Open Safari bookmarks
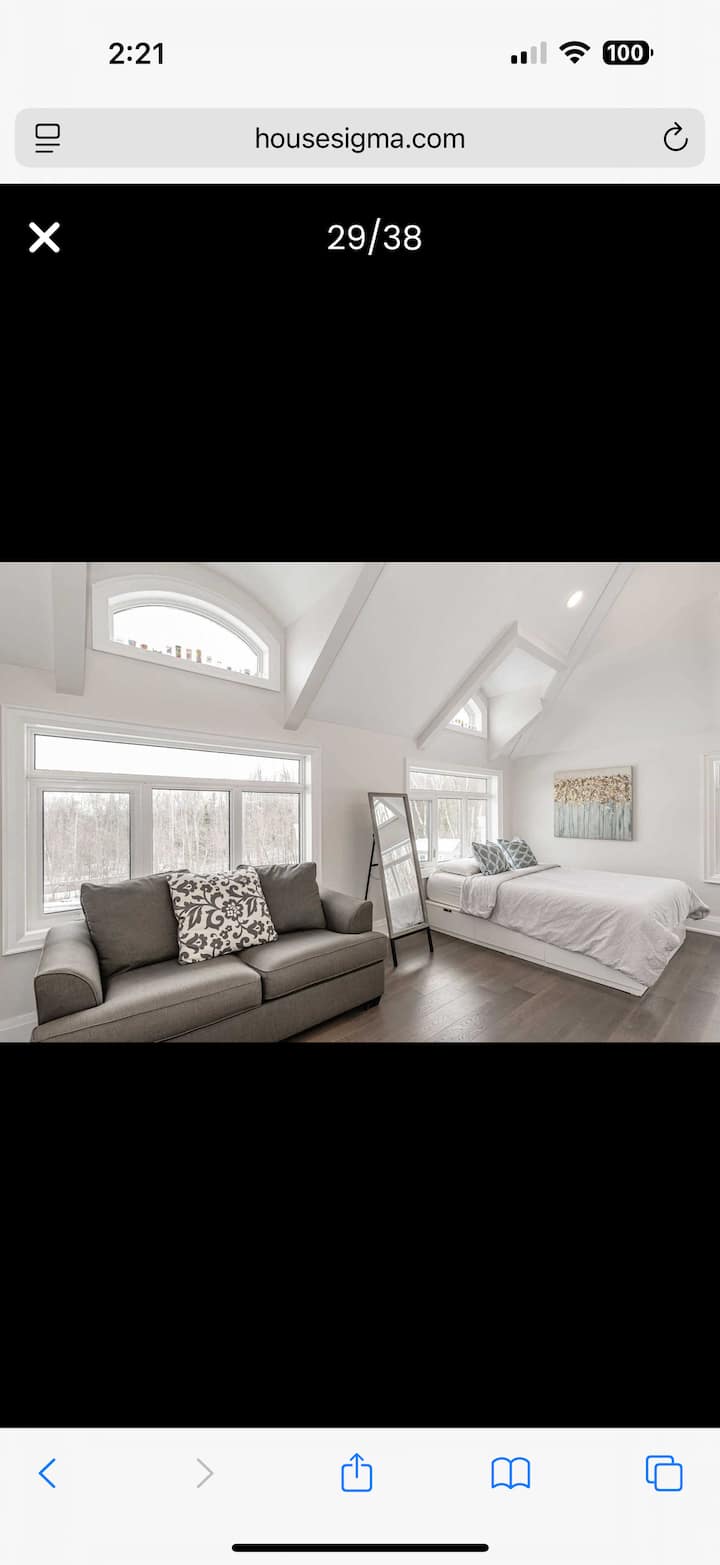This screenshot has width=720, height=1565. coord(510,1473)
